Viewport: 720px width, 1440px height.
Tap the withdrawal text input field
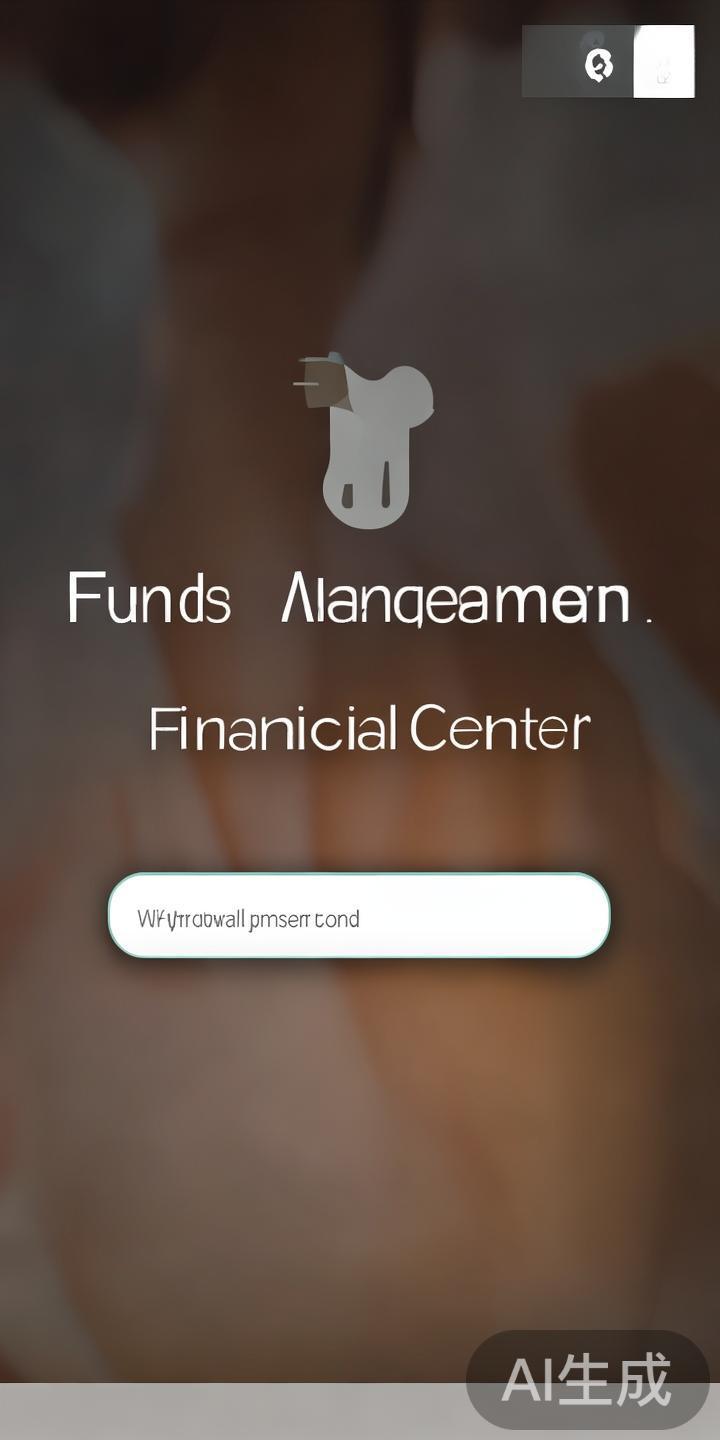pos(359,916)
